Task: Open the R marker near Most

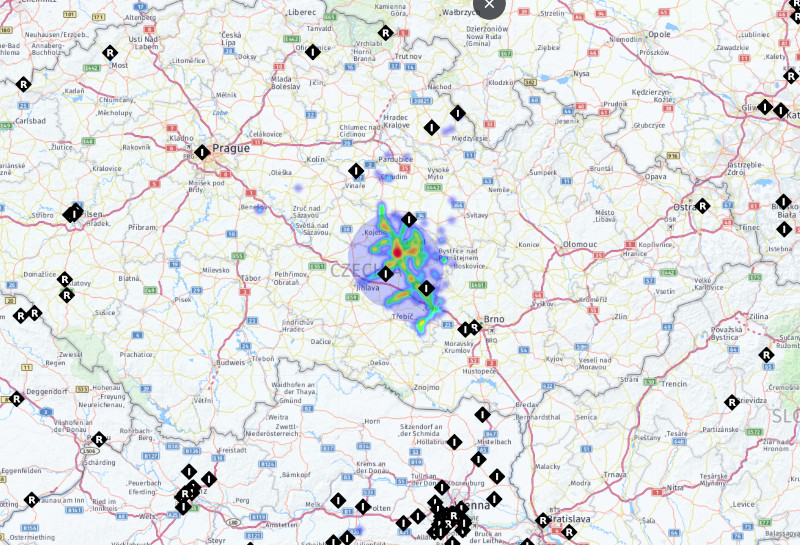Action: [x=109, y=53]
